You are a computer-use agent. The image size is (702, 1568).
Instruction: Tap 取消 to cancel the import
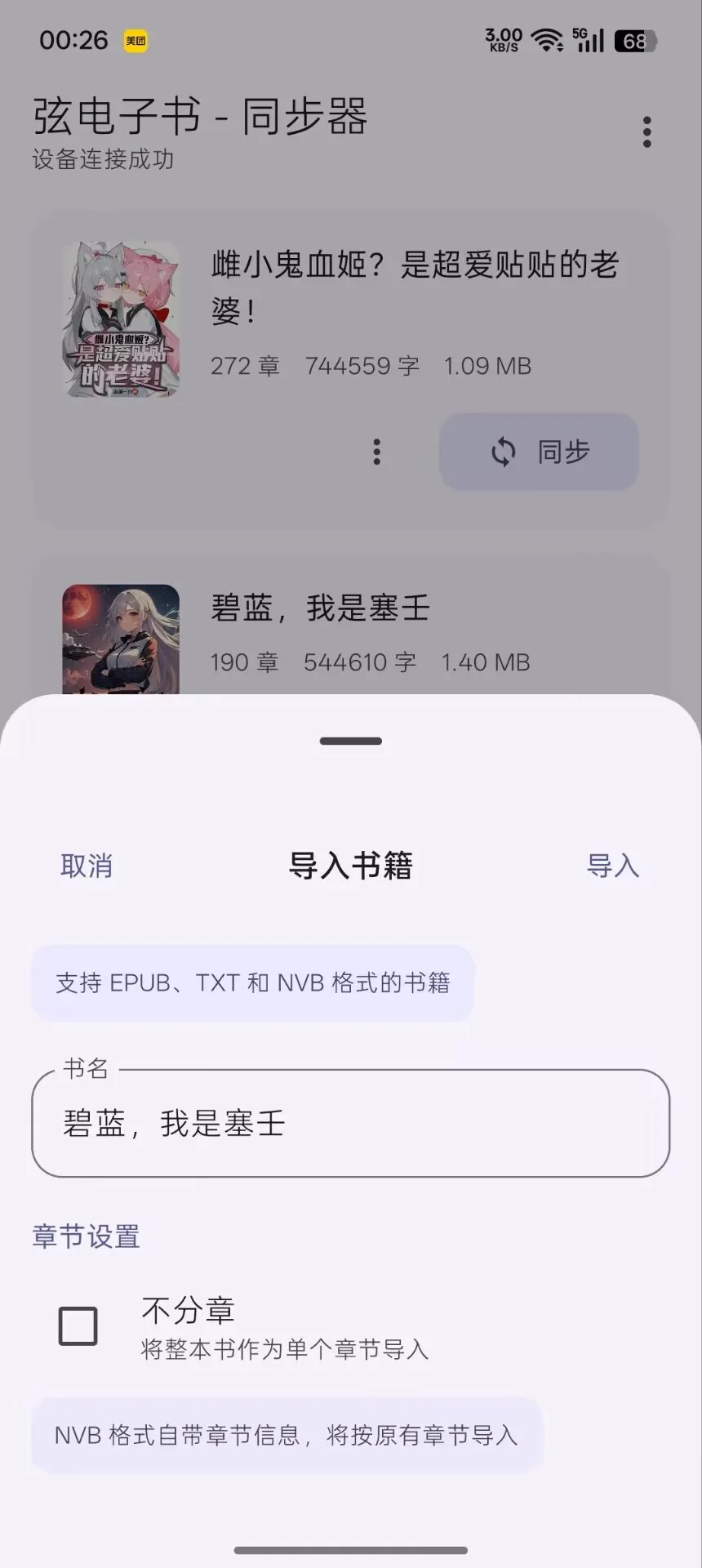87,866
